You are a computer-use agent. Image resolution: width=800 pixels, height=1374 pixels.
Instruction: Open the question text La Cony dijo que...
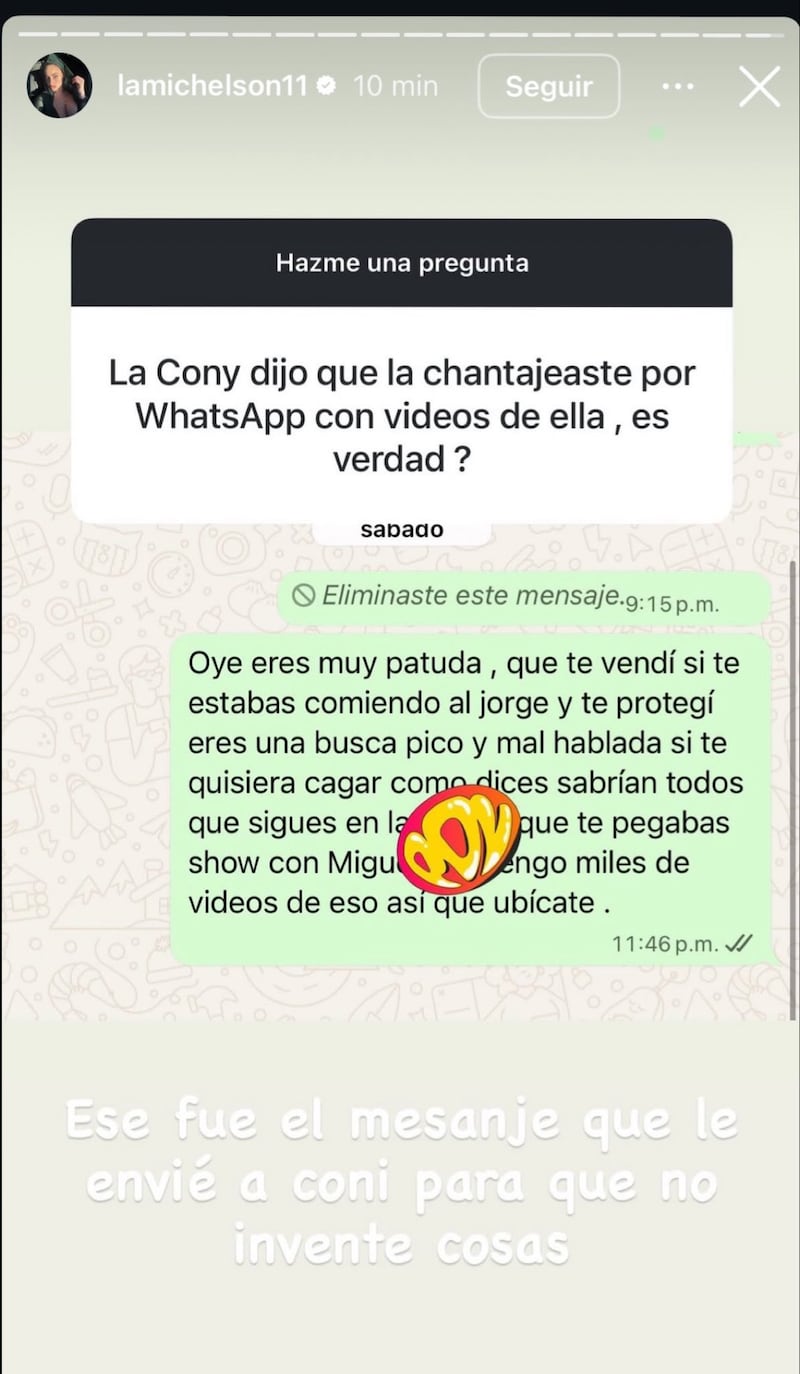pyautogui.click(x=401, y=414)
